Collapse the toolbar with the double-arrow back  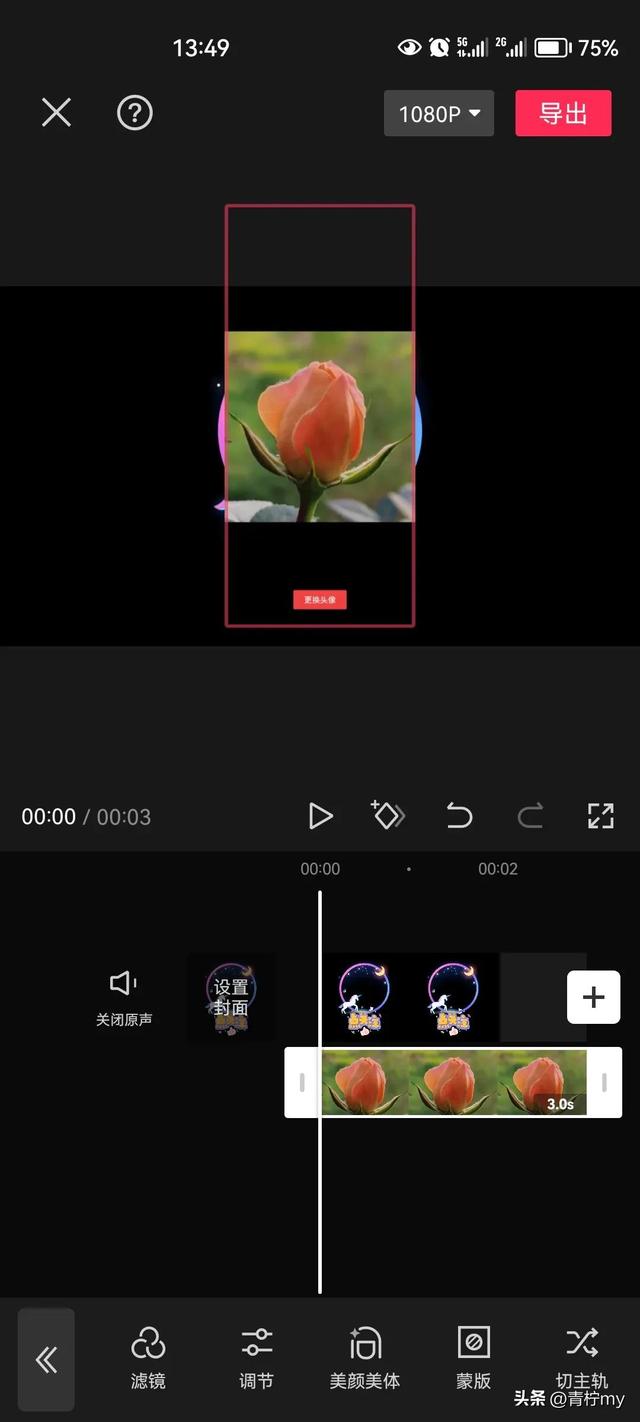(x=46, y=1359)
